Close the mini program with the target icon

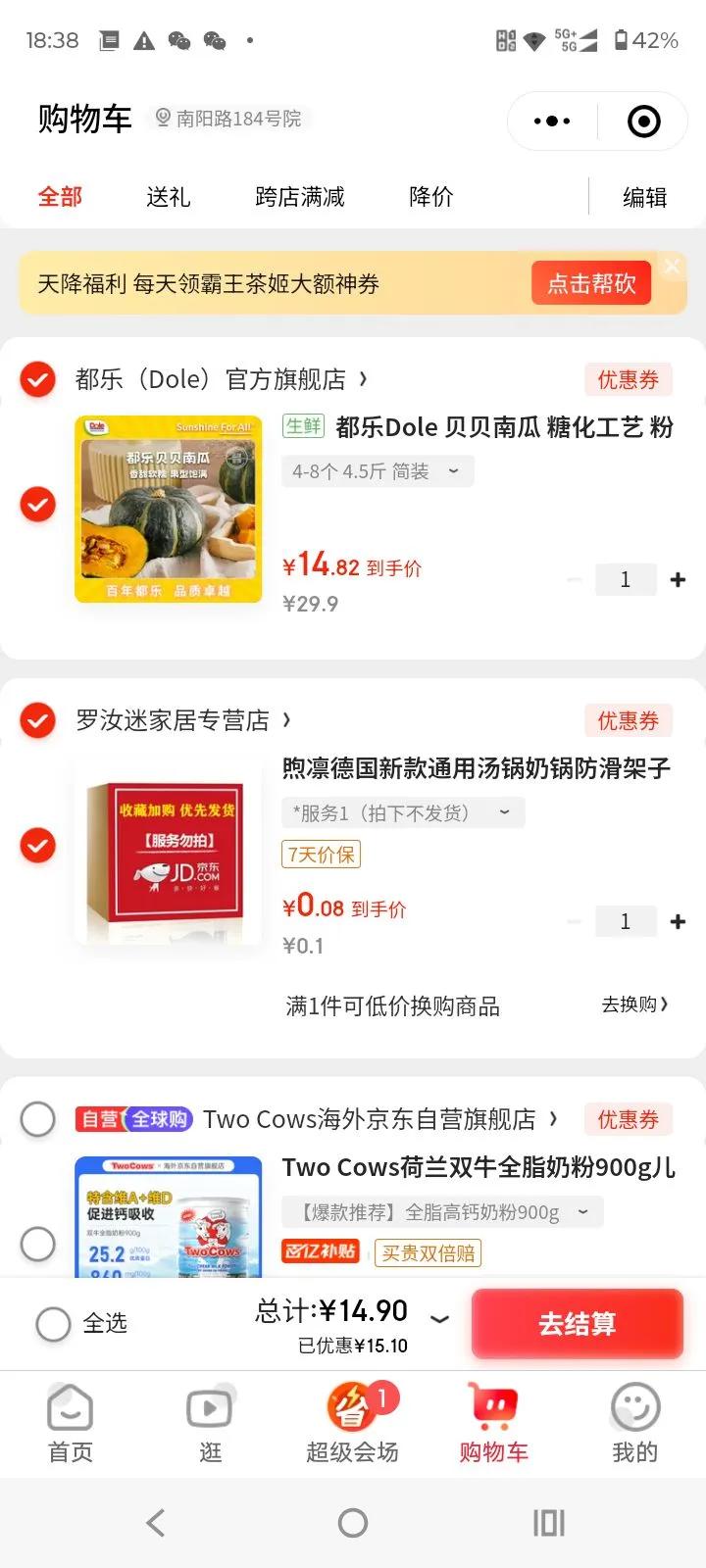(643, 122)
